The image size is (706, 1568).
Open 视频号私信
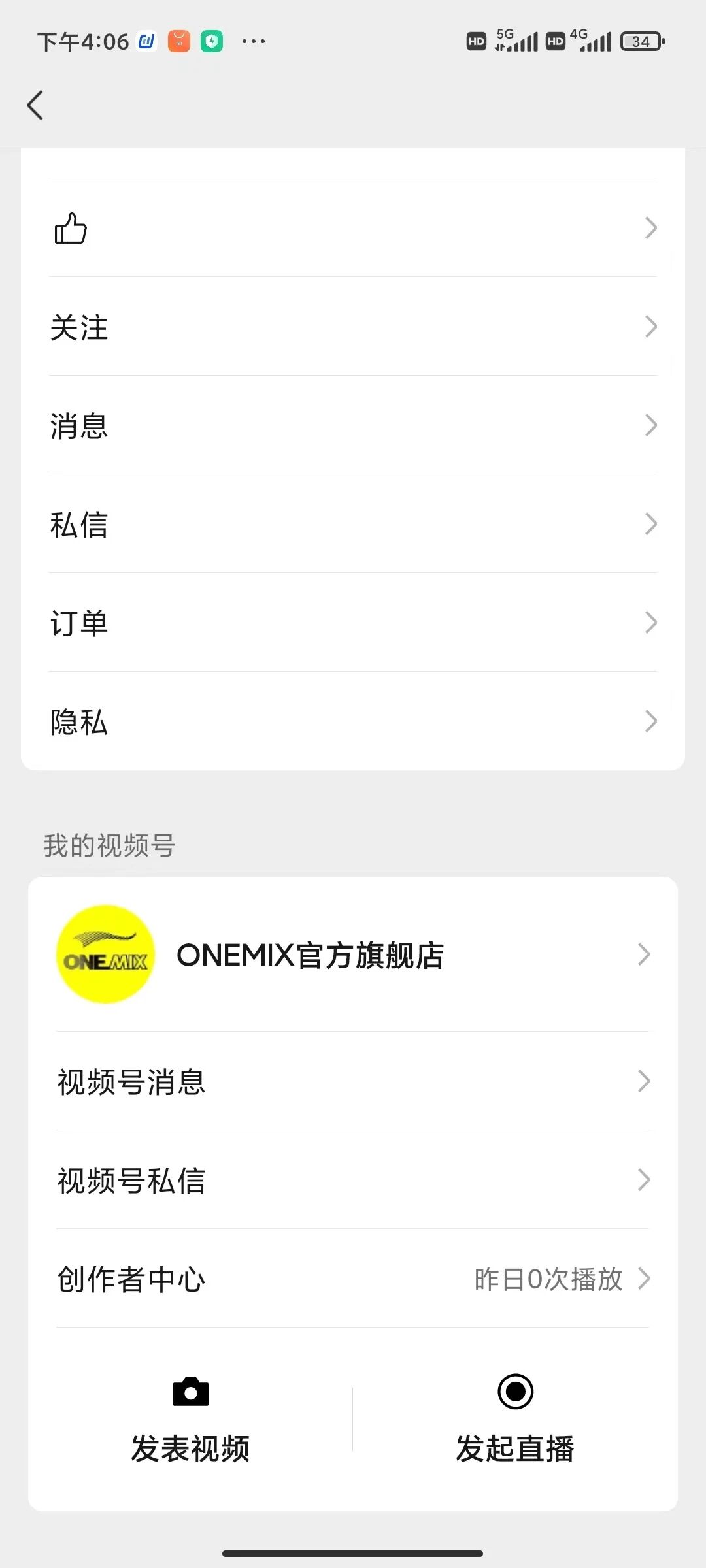point(353,1180)
